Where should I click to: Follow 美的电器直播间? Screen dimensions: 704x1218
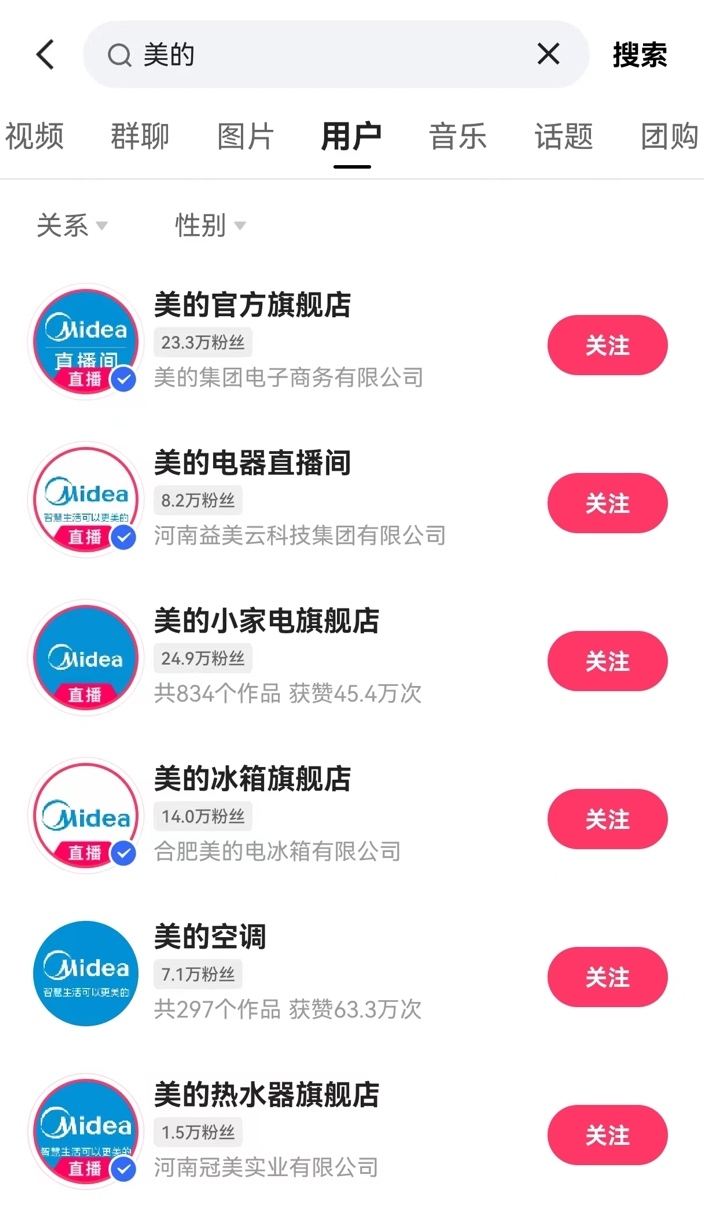607,503
